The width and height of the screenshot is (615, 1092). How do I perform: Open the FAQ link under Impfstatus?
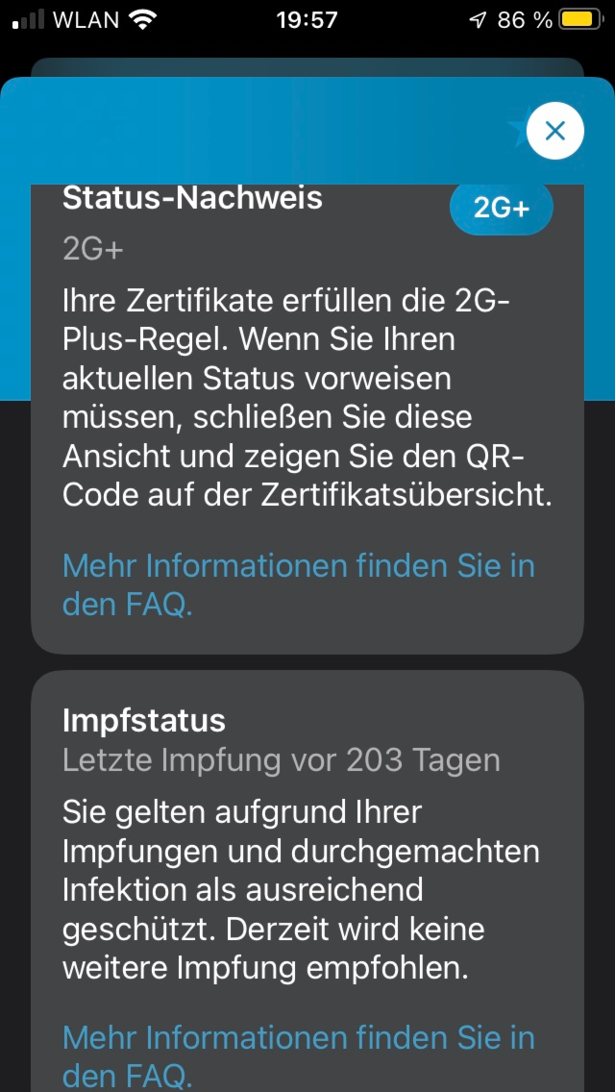coord(298,1056)
